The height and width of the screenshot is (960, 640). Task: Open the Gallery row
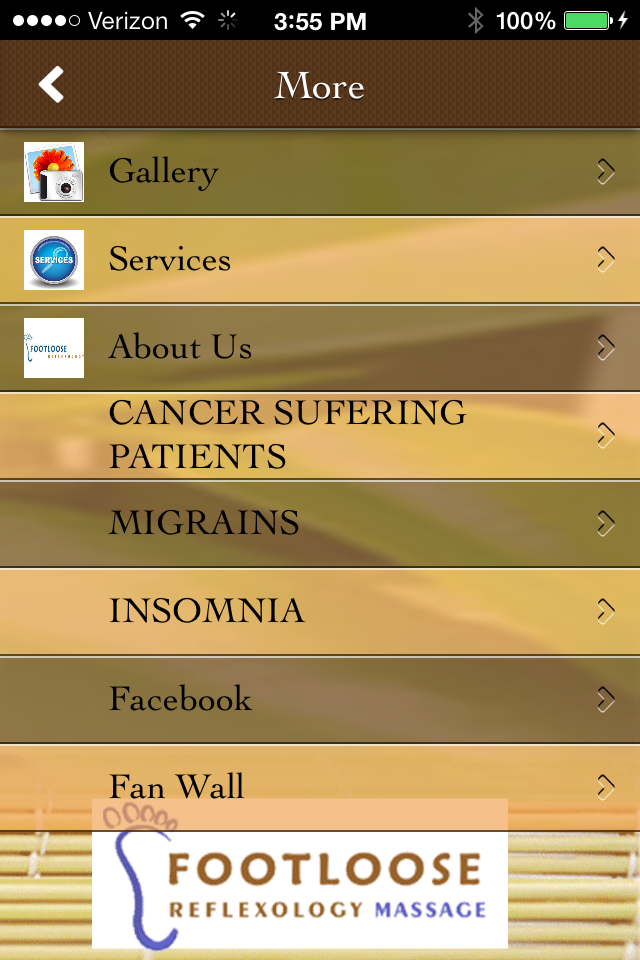pos(320,172)
